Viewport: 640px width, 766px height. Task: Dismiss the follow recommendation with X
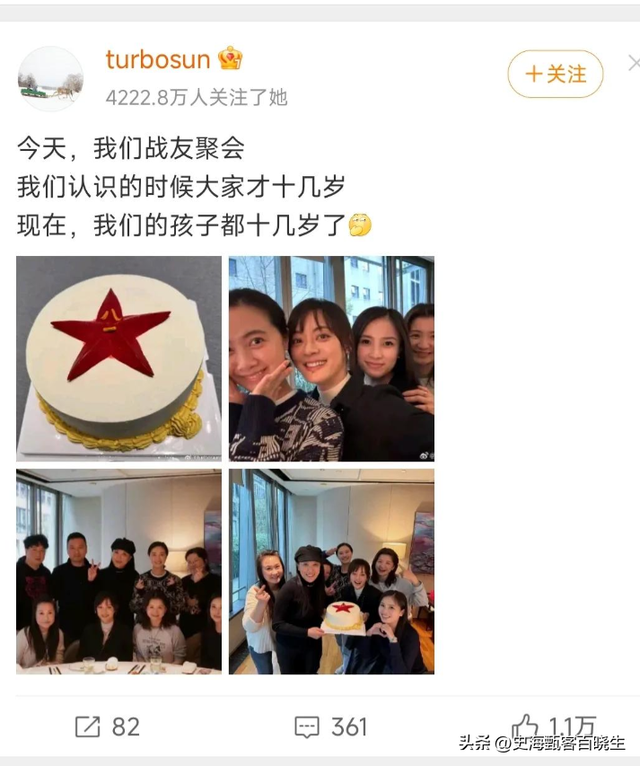tap(633, 64)
